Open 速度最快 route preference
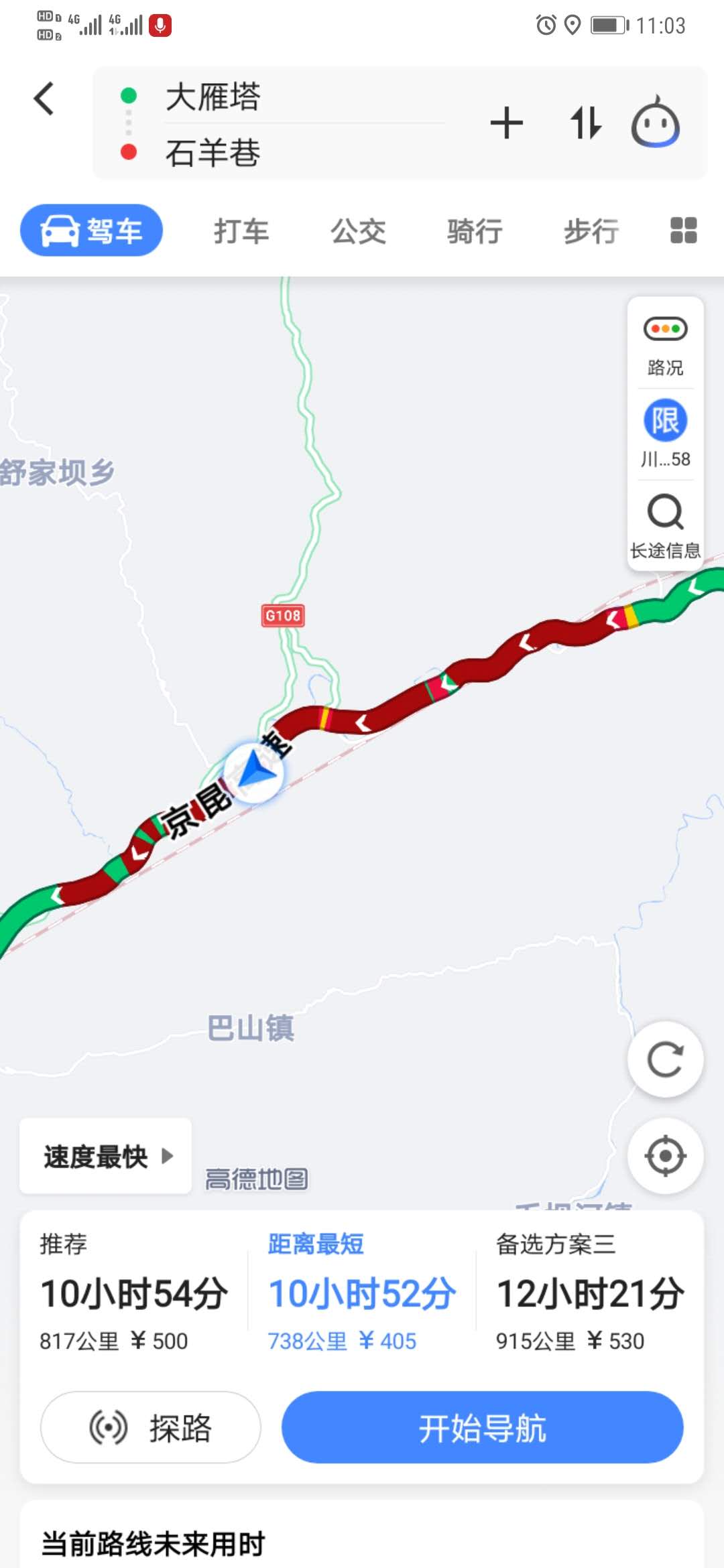Screen dimensions: 724x1568 [106, 1156]
